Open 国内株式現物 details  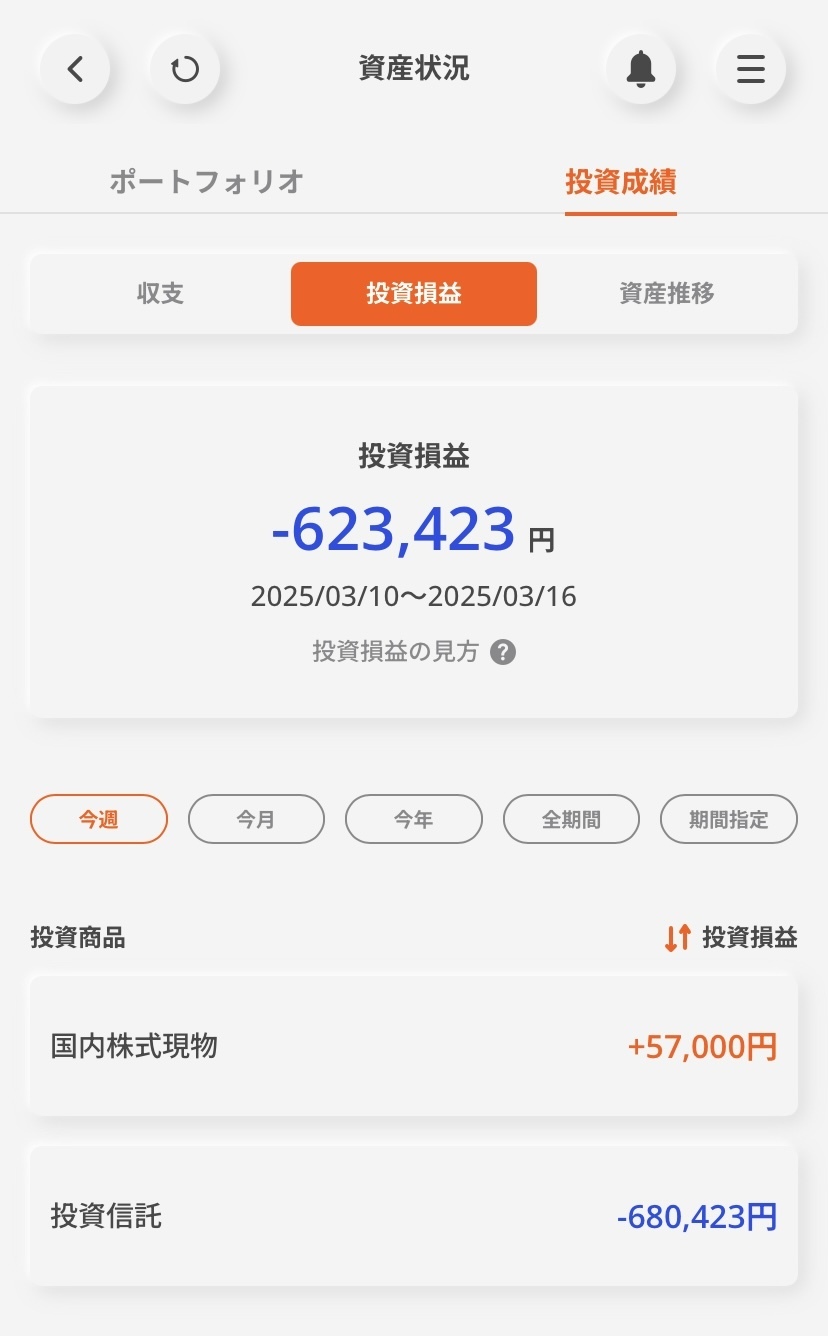(x=414, y=1047)
